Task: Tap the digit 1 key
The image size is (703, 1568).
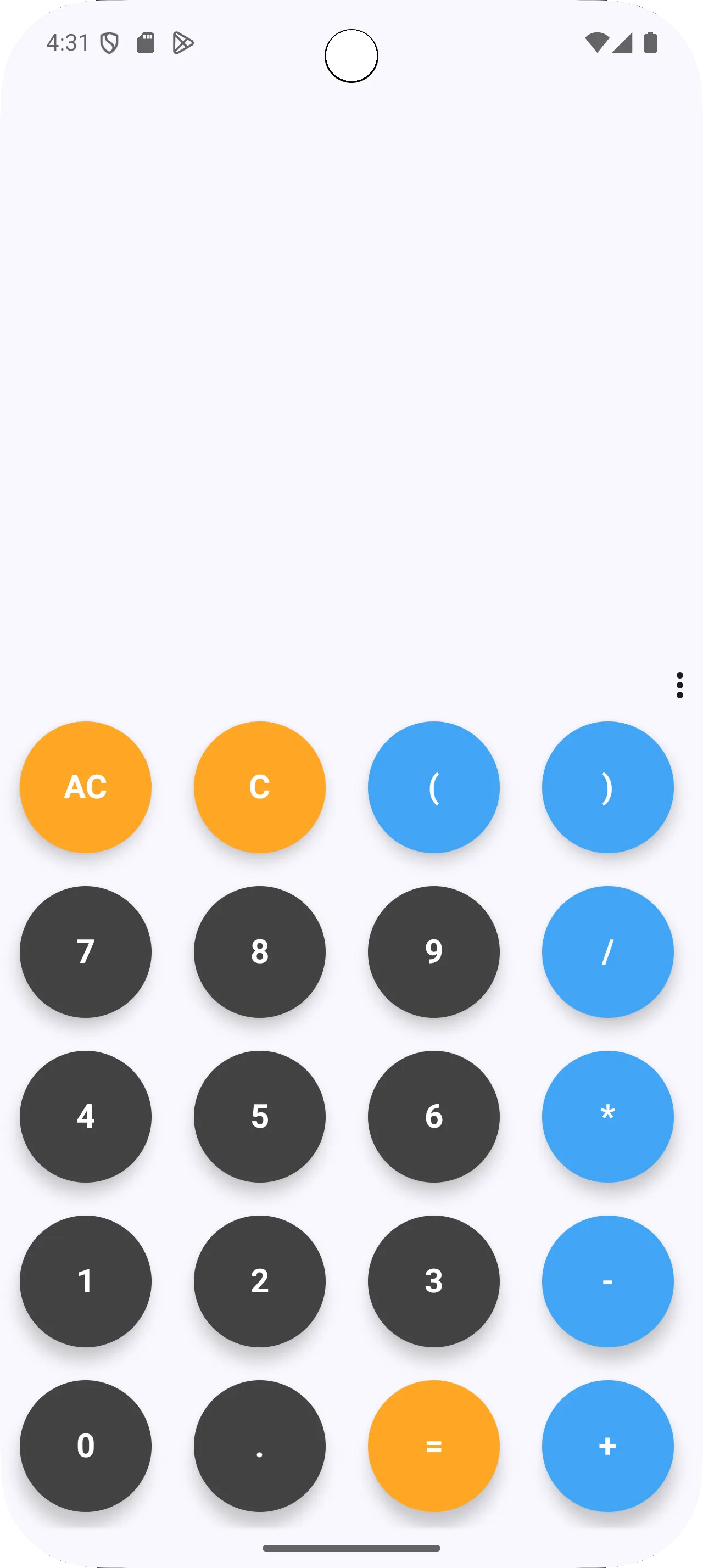Action: click(85, 1281)
